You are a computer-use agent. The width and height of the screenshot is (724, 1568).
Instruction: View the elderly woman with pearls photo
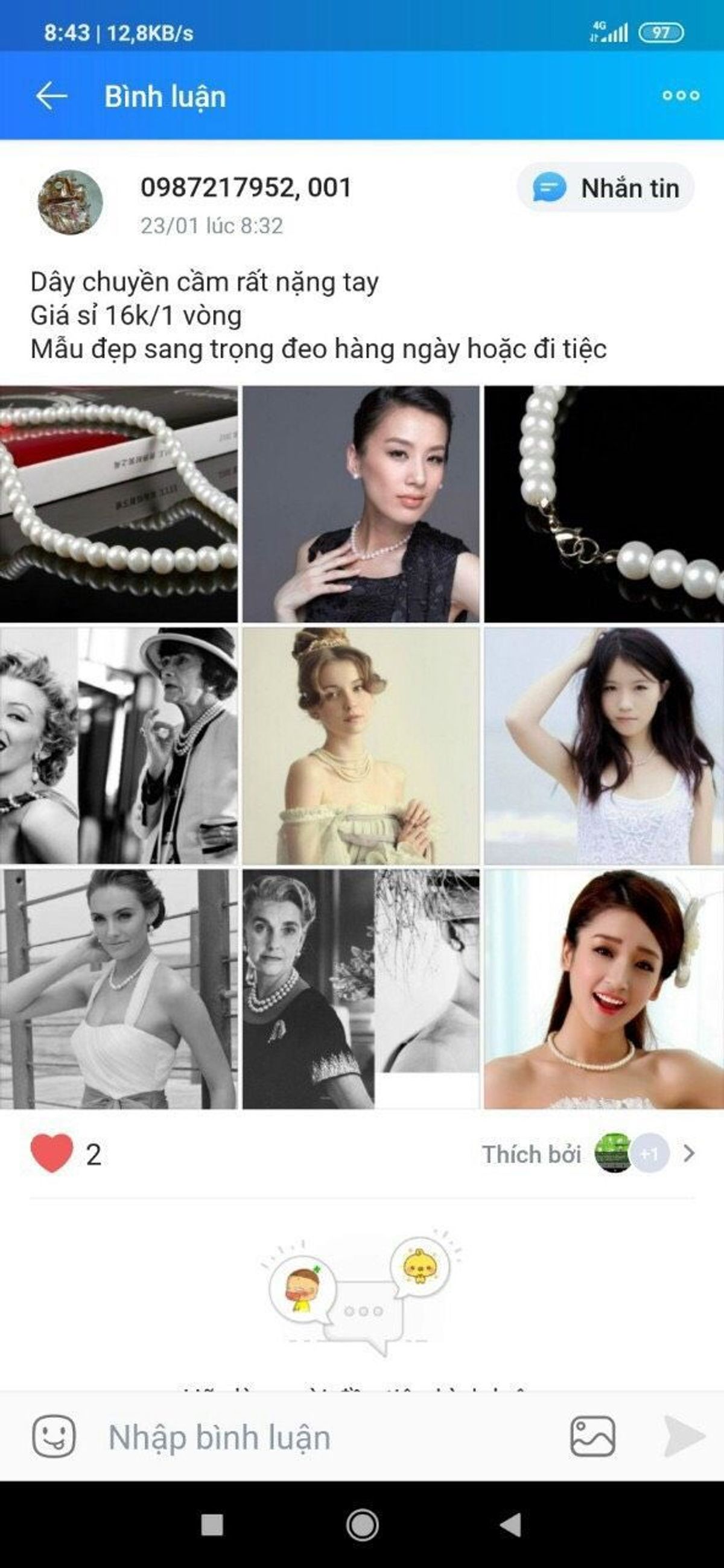(x=360, y=988)
